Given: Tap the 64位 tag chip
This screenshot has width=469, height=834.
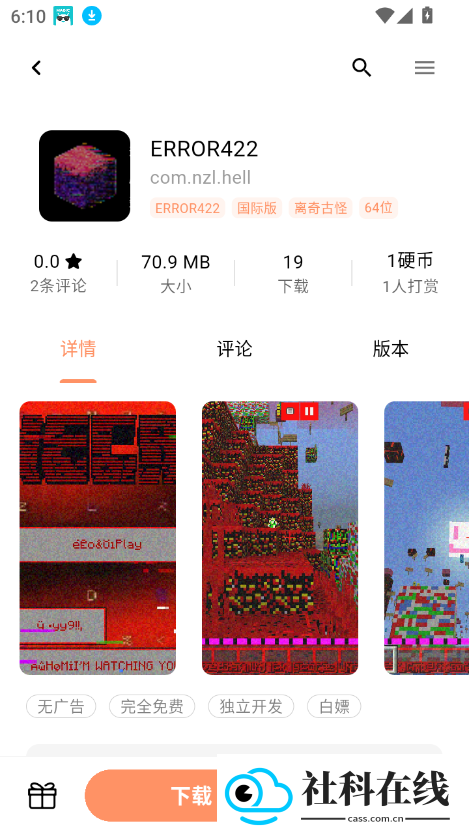Looking at the screenshot, I should 379,208.
